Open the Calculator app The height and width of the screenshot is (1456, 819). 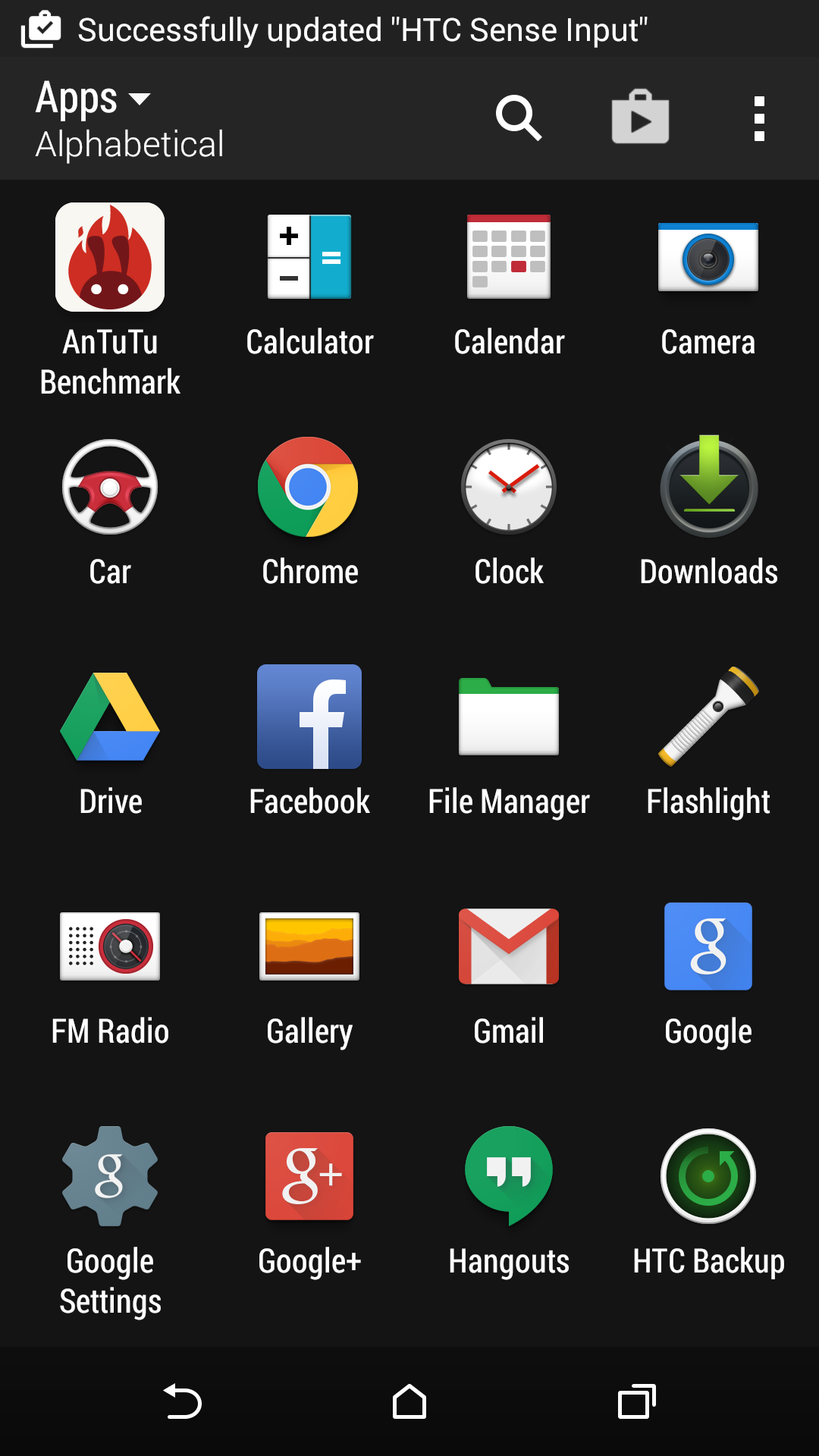pyautogui.click(x=309, y=258)
